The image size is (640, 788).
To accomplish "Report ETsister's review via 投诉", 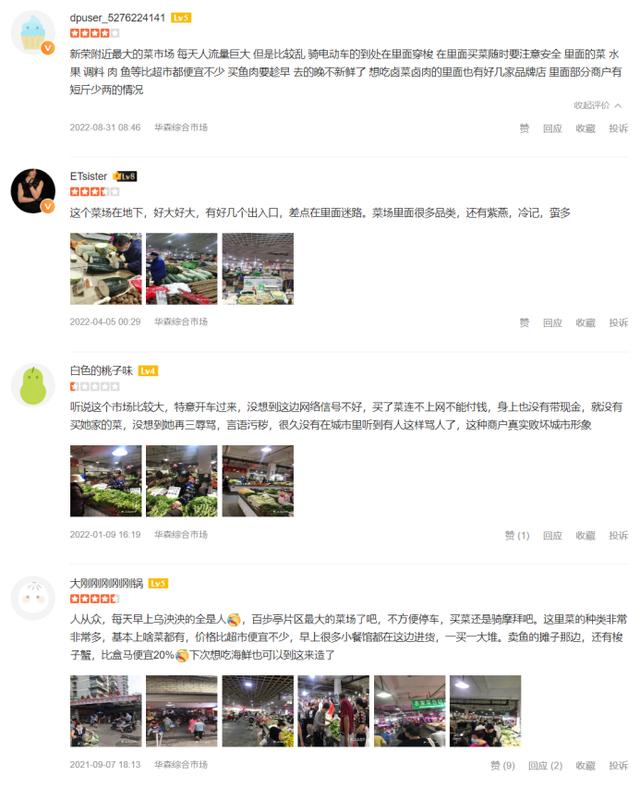I will 618,322.
